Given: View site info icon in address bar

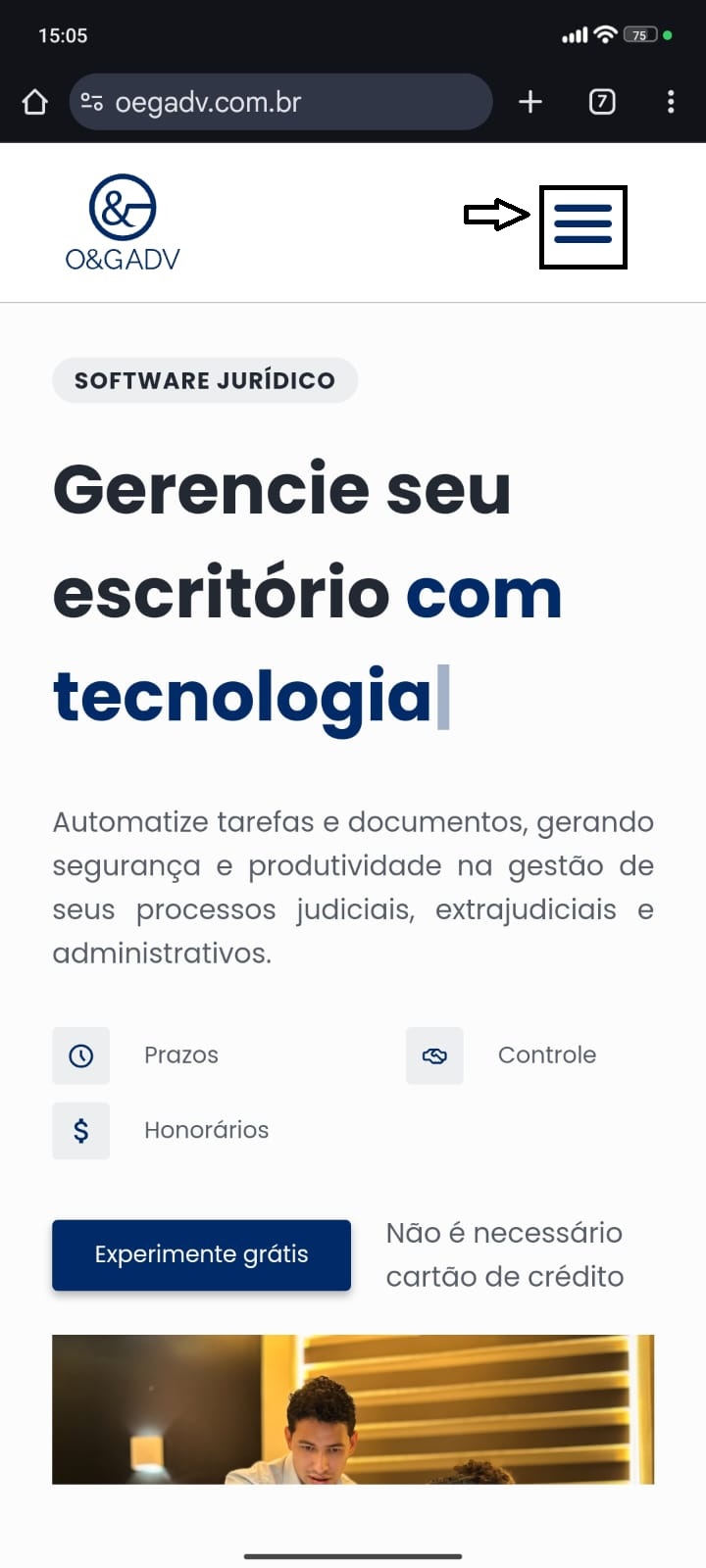Looking at the screenshot, I should click(92, 102).
